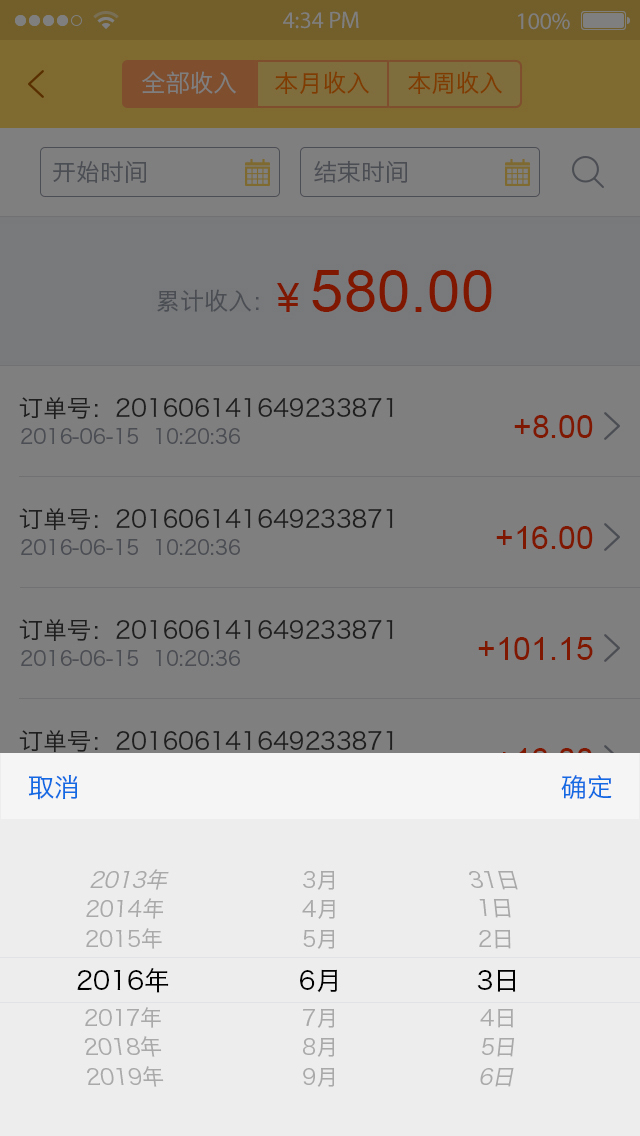Go back with the header arrow
The width and height of the screenshot is (640, 1136).
(37, 84)
